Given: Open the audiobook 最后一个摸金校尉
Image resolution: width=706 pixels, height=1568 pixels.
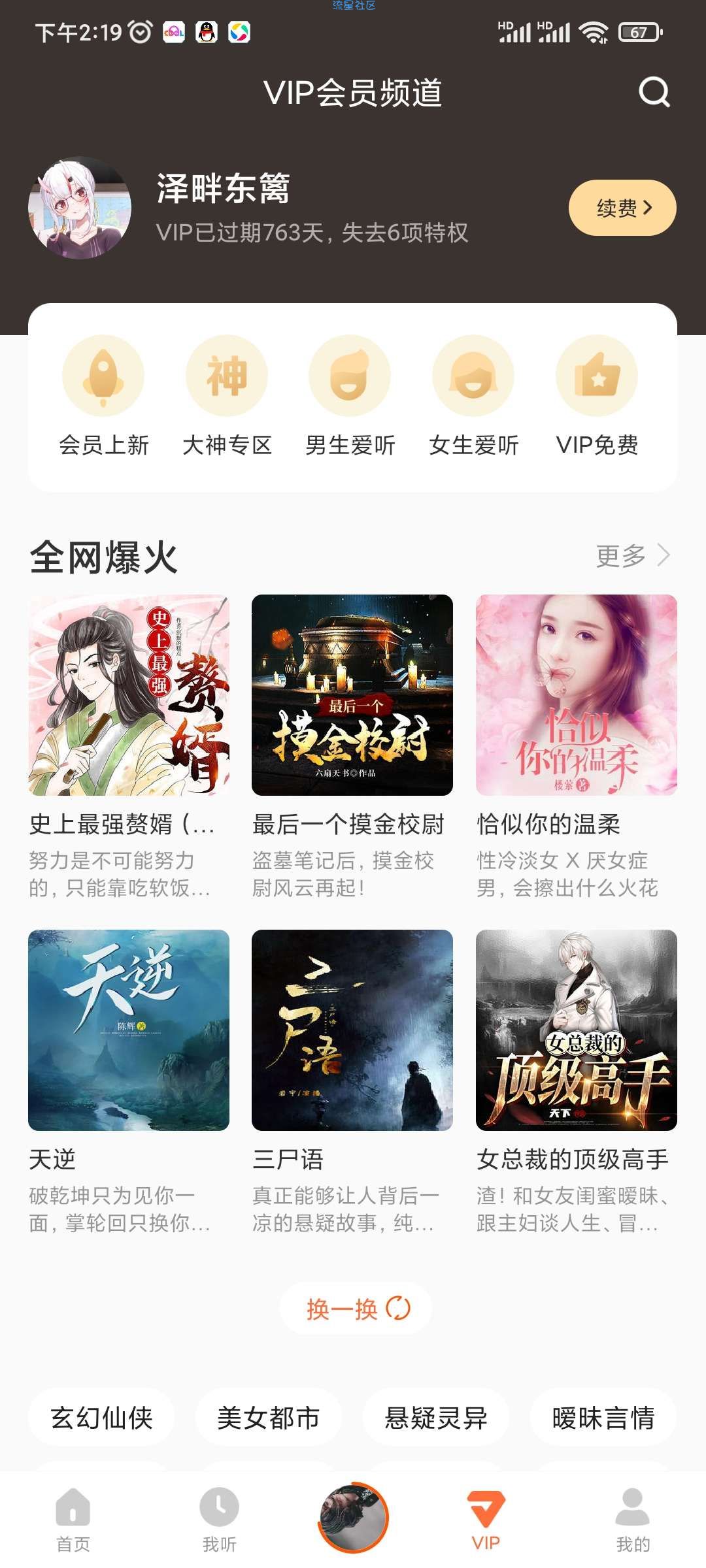Looking at the screenshot, I should [x=352, y=695].
